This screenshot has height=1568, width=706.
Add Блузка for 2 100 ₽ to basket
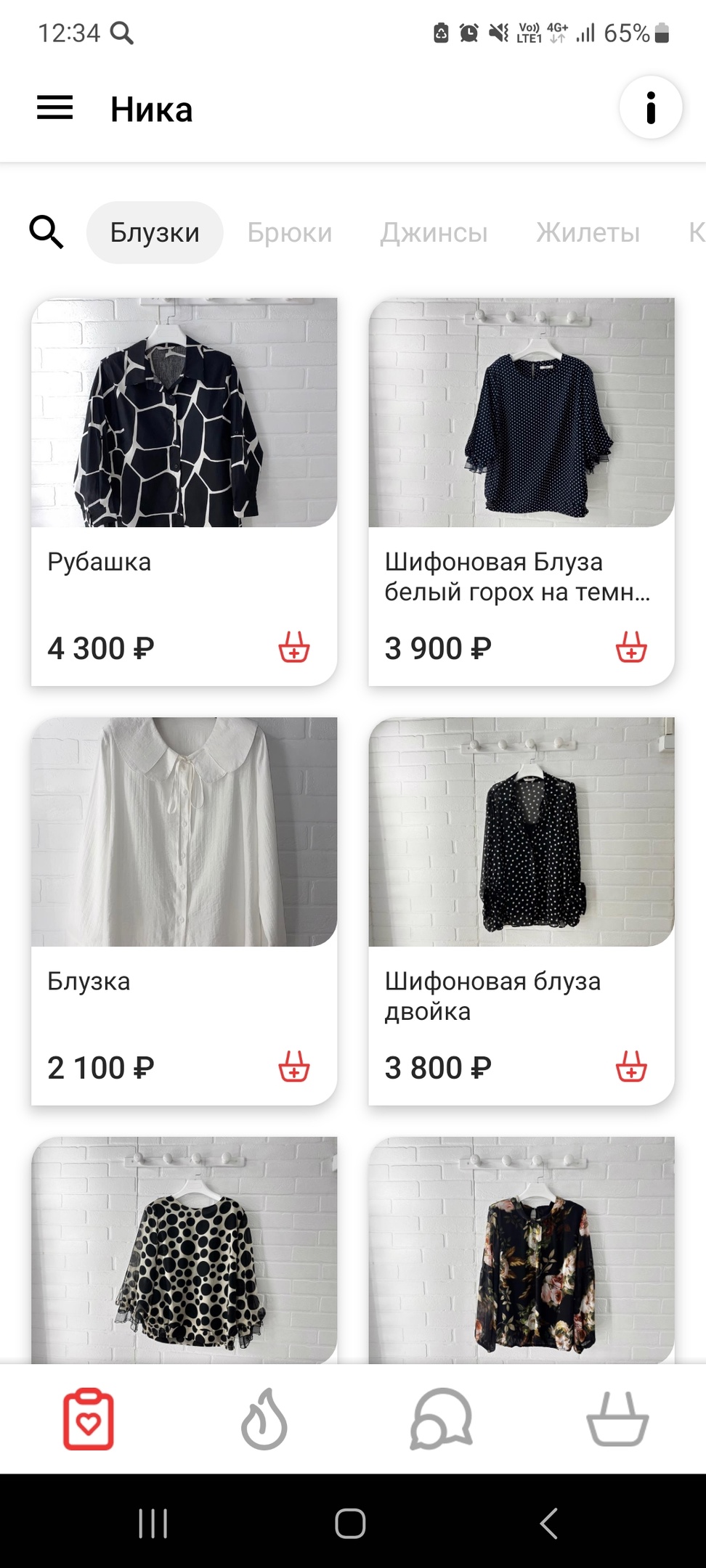294,1066
